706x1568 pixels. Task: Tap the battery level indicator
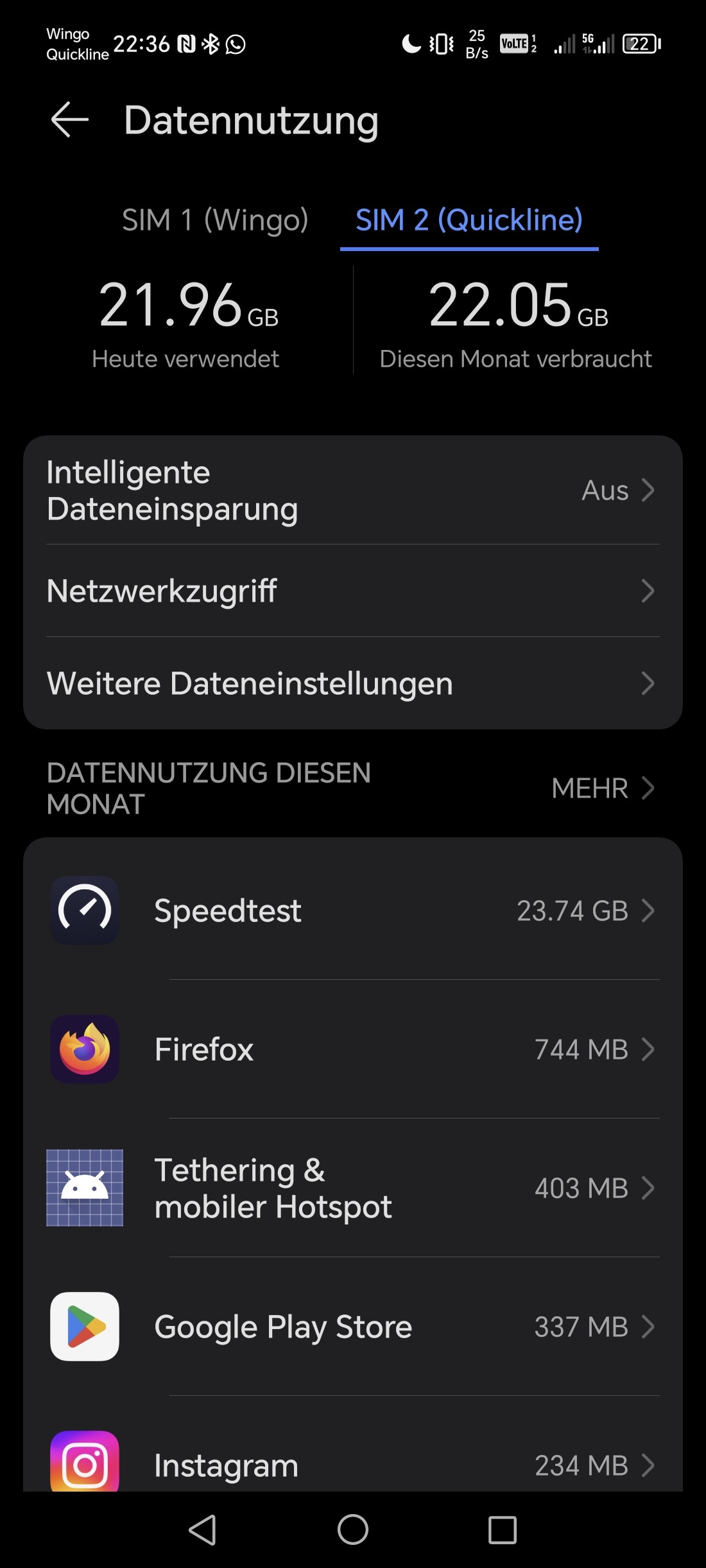pyautogui.click(x=641, y=44)
